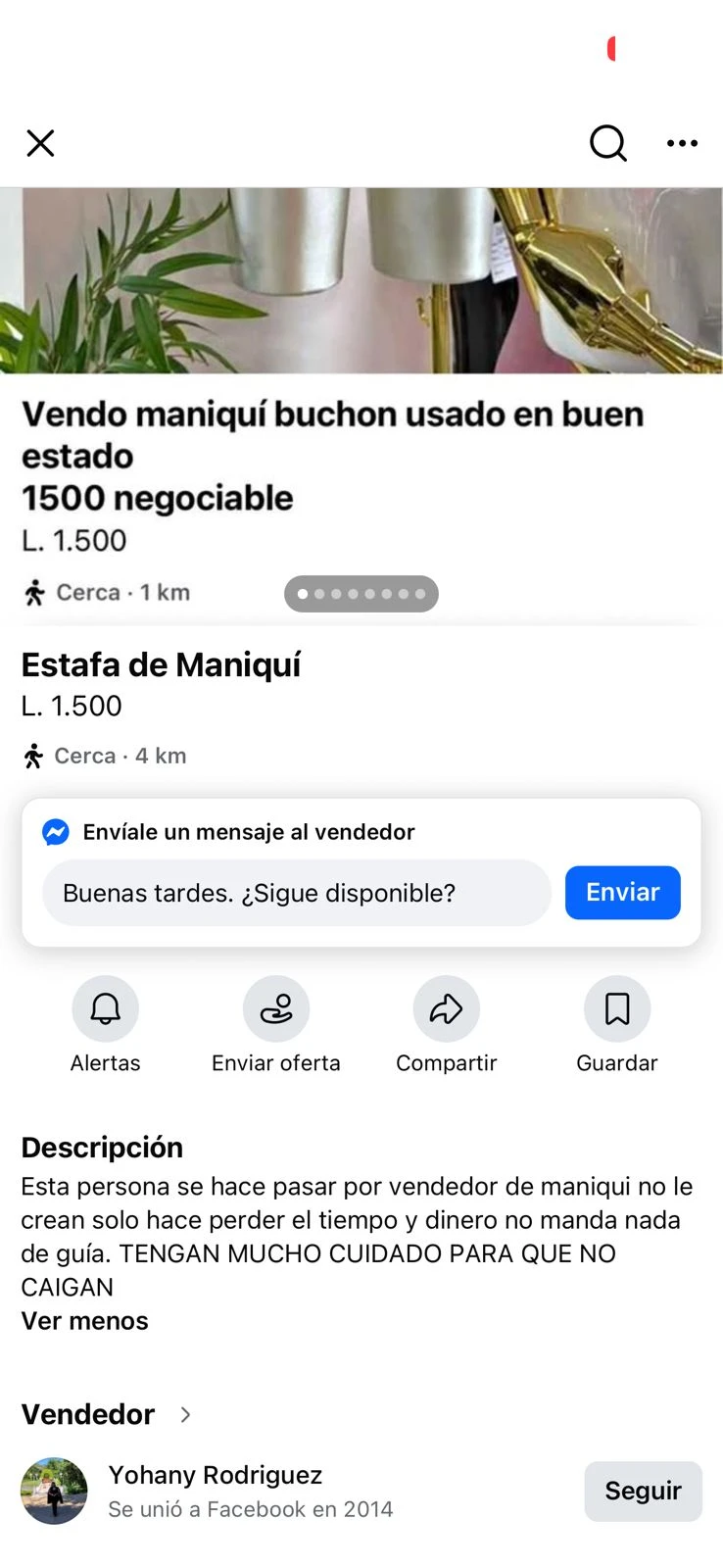Open the three-dot options menu
This screenshot has height=1568, width=723.
coord(681,143)
